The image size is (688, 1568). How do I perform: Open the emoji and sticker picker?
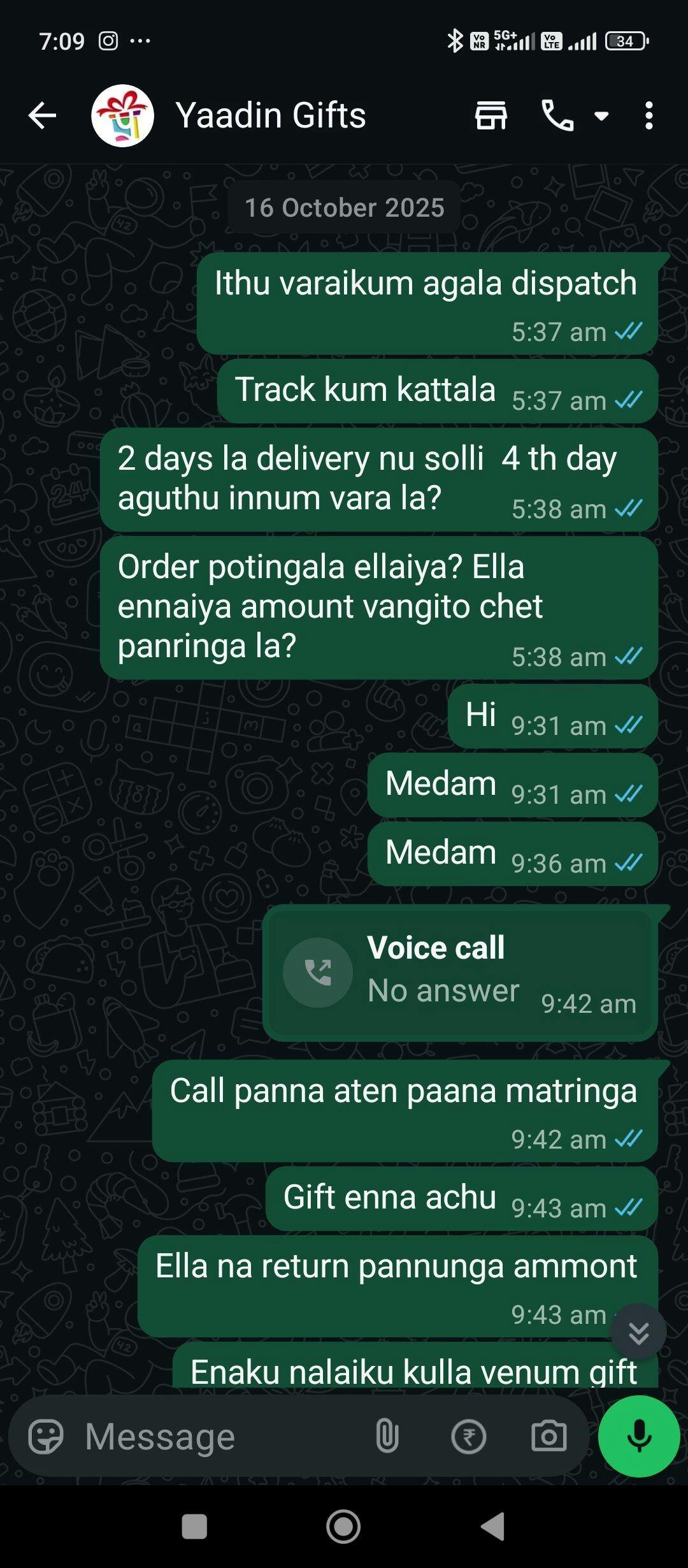pos(46,1437)
